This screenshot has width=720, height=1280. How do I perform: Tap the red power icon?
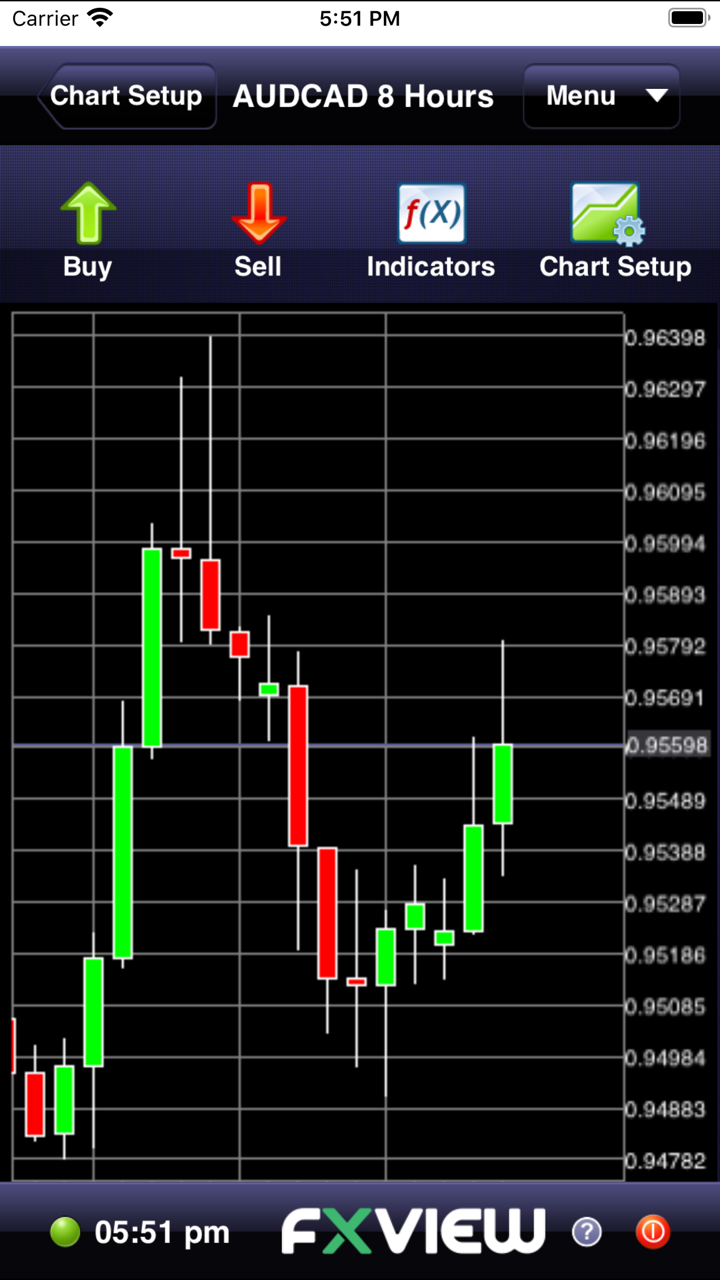click(x=652, y=1232)
